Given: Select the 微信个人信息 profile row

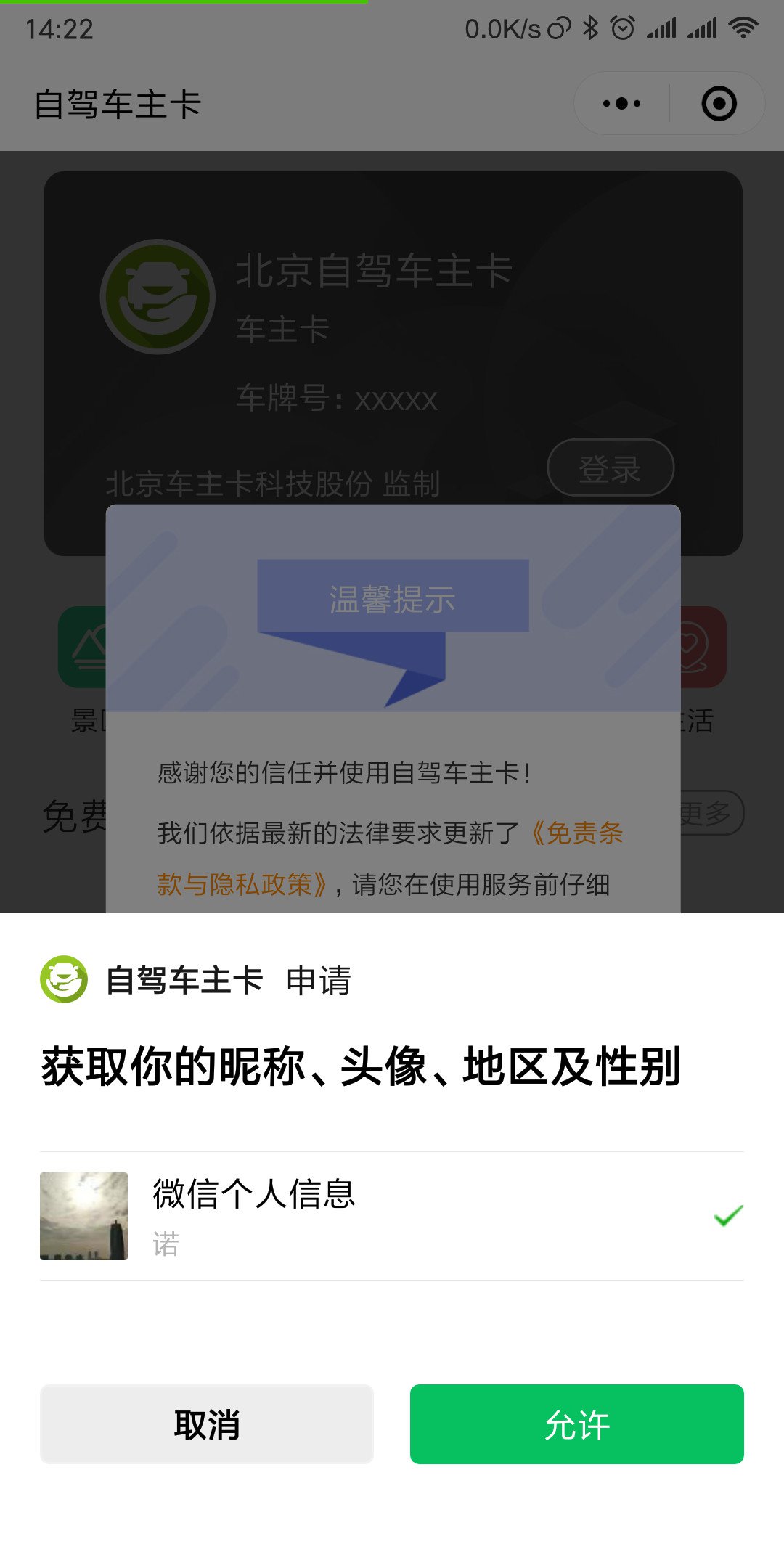Looking at the screenshot, I should click(392, 1216).
